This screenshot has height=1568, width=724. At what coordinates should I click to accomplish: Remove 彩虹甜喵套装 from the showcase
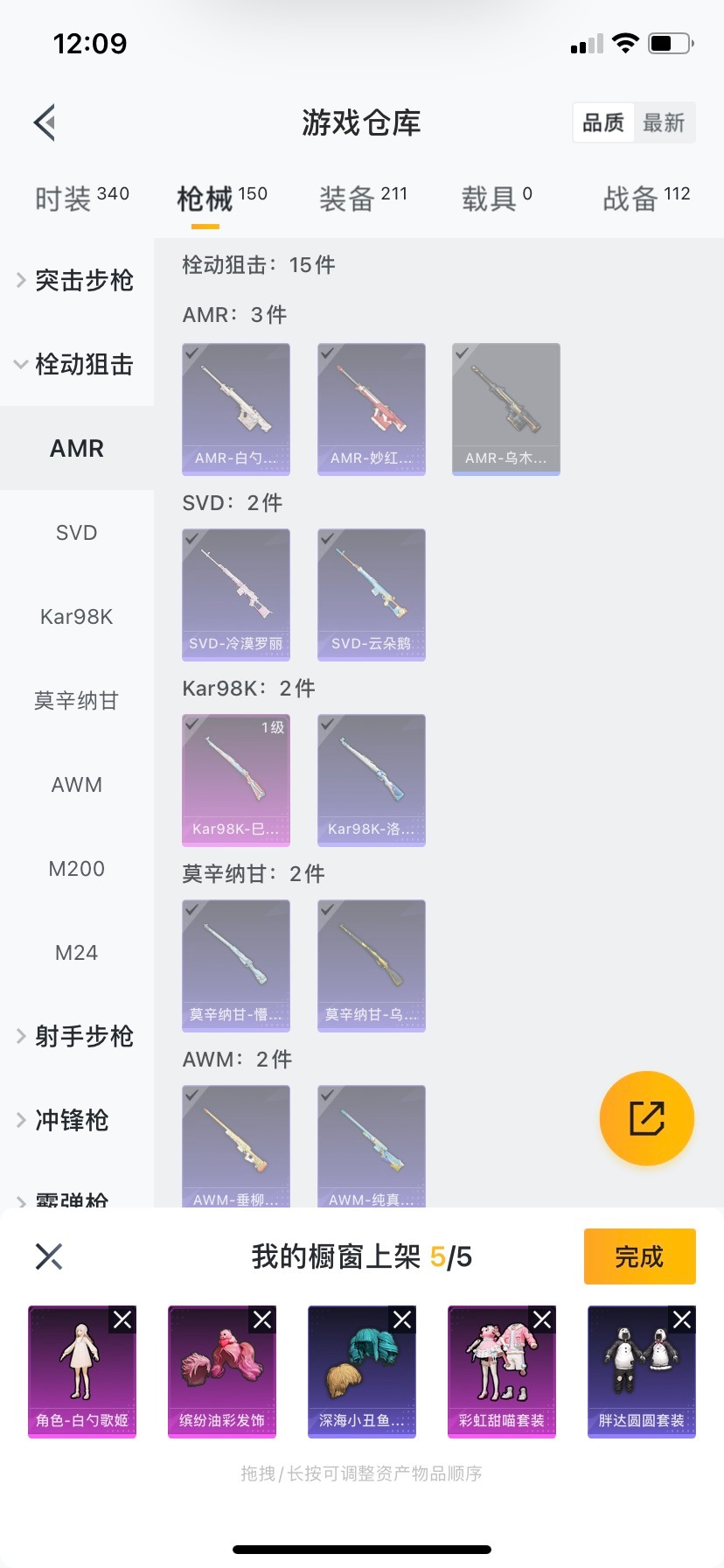point(542,1319)
